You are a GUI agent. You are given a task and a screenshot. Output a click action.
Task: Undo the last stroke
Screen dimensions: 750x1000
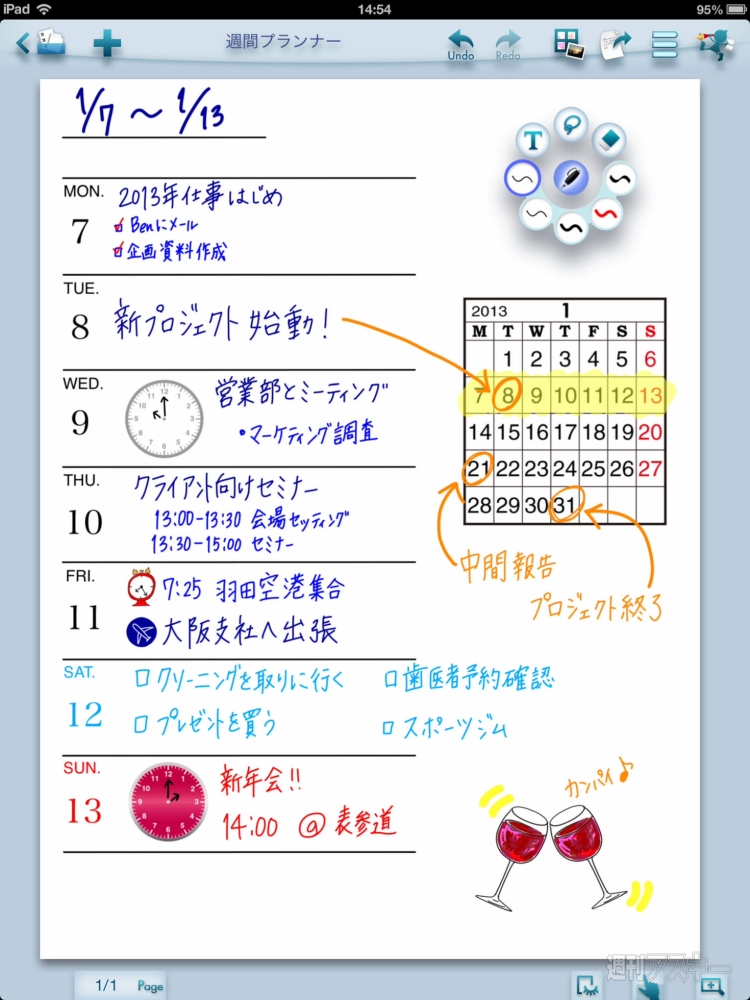[460, 44]
